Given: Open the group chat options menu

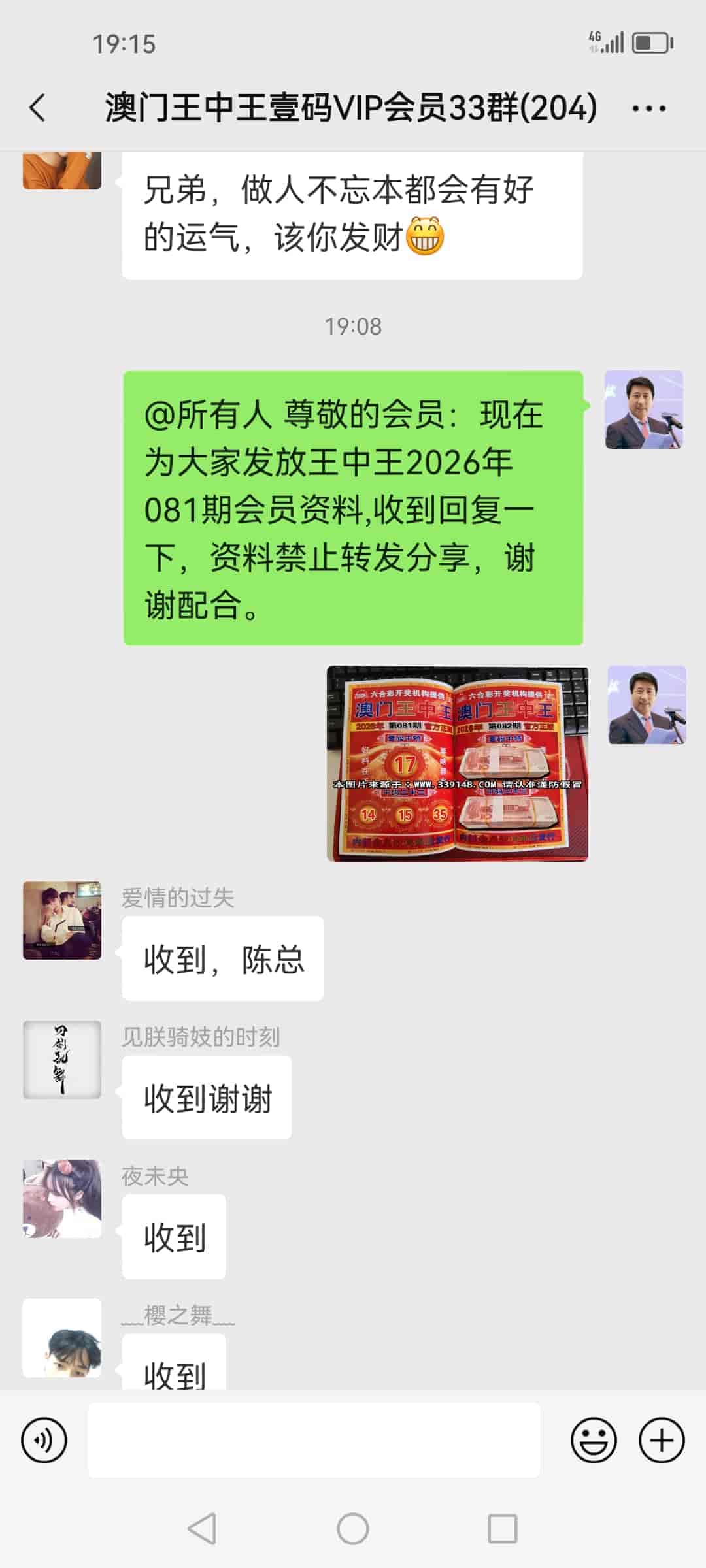Looking at the screenshot, I should pyautogui.click(x=648, y=108).
